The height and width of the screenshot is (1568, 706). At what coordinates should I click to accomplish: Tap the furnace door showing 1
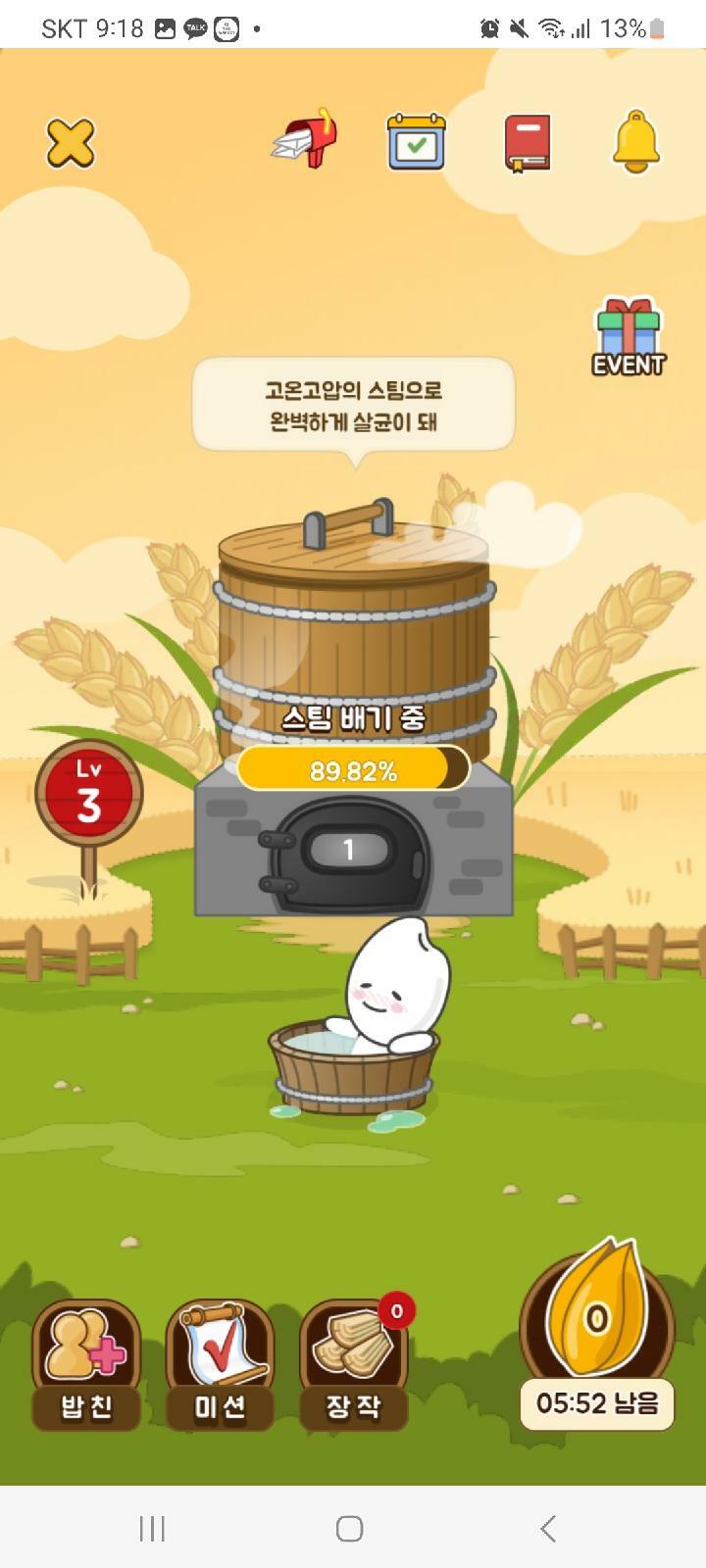[x=348, y=852]
